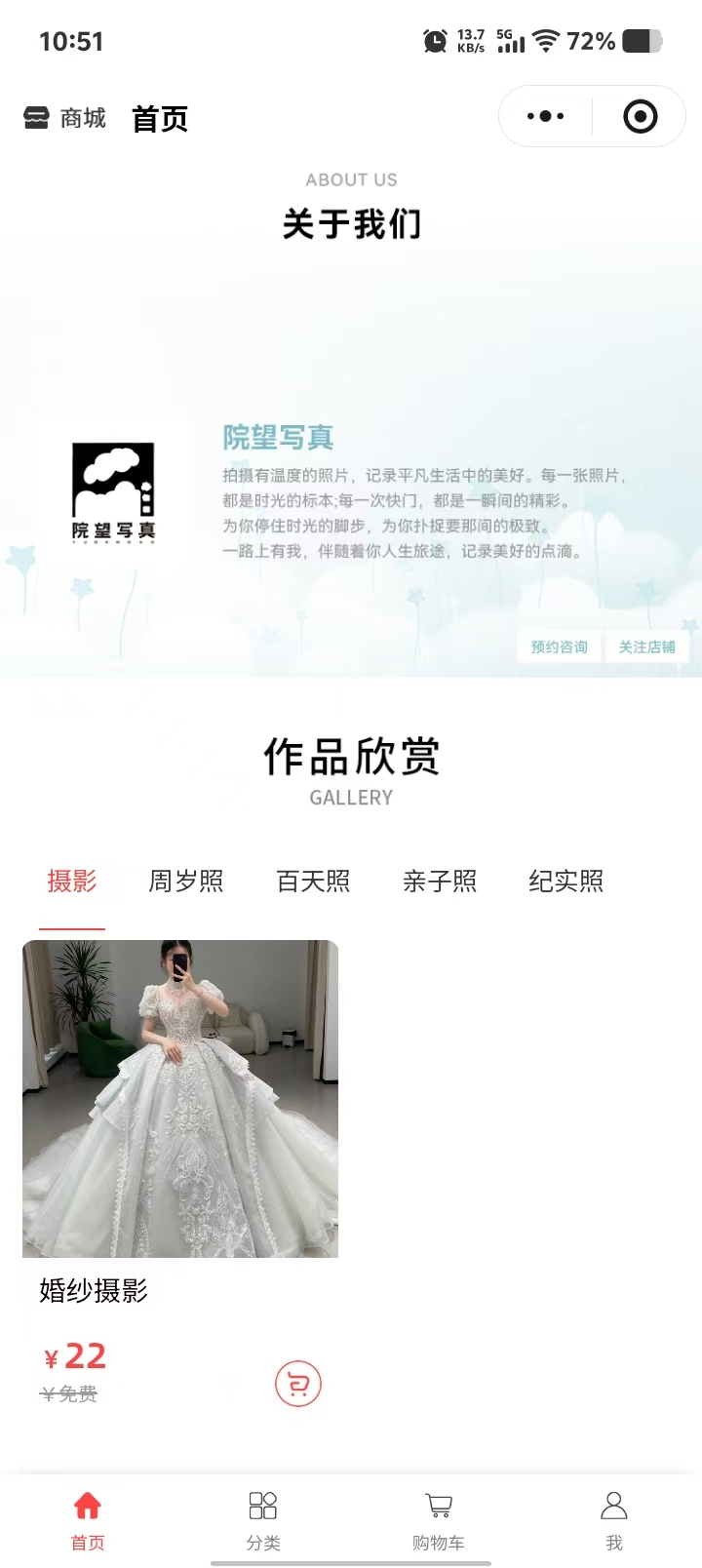Go to the 首页 bottom tab
The height and width of the screenshot is (1568, 702).
pyautogui.click(x=88, y=1519)
